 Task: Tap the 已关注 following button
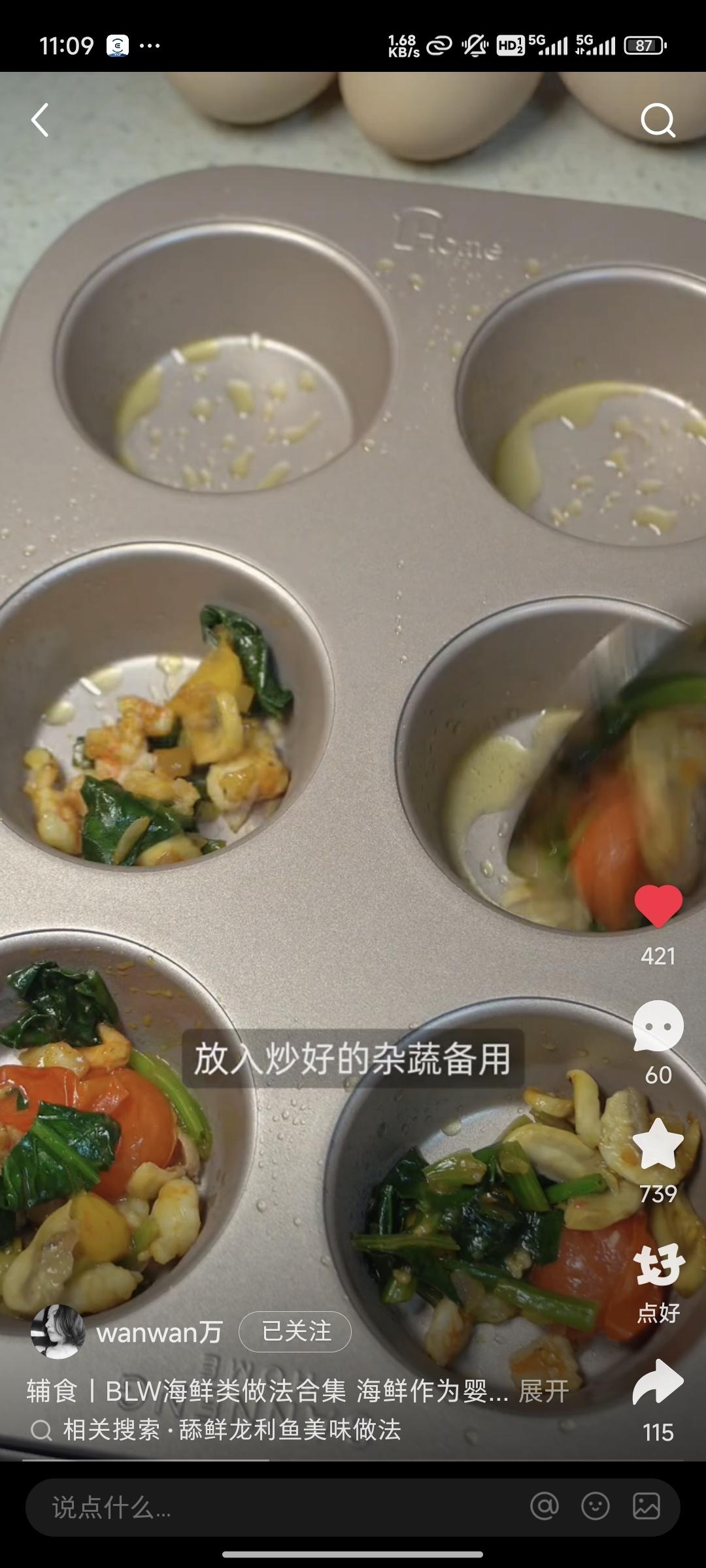(295, 1331)
